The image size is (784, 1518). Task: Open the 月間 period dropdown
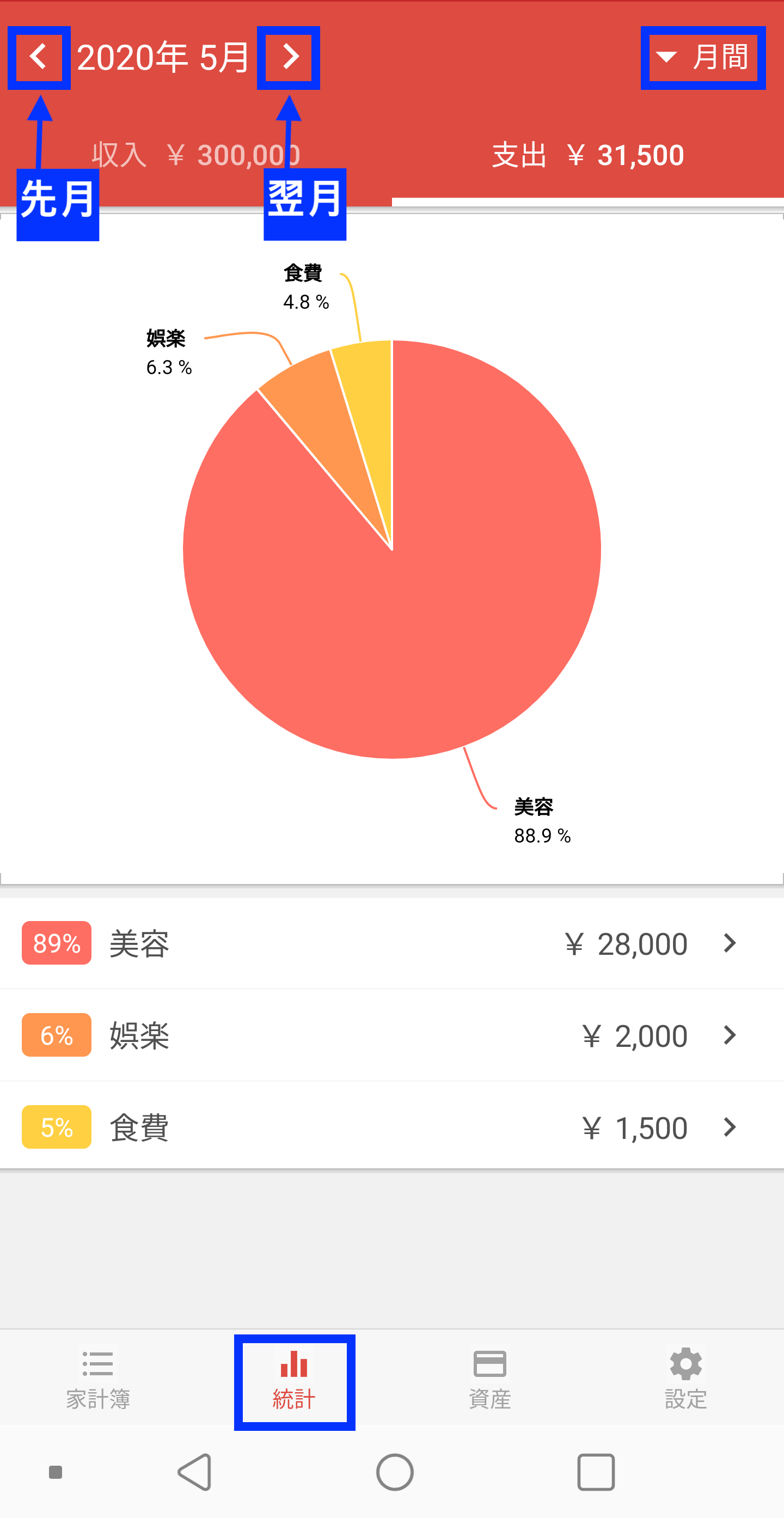point(703,57)
